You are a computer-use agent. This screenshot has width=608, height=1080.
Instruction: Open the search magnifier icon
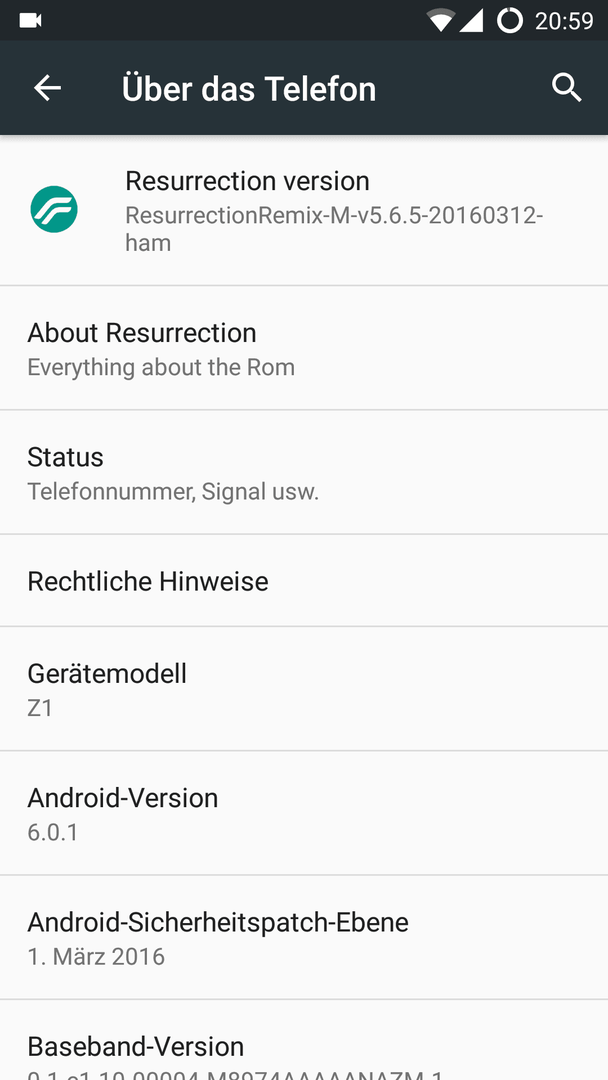click(567, 88)
